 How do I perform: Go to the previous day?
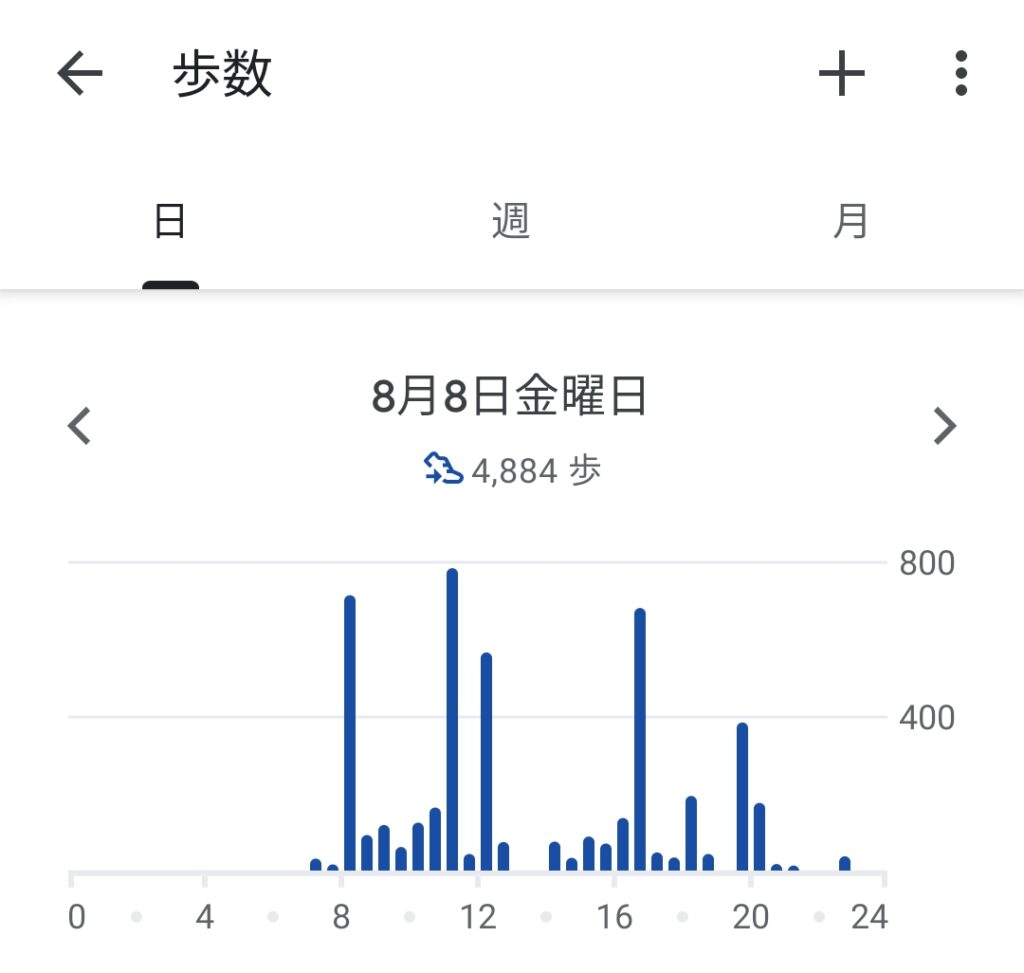coord(79,426)
